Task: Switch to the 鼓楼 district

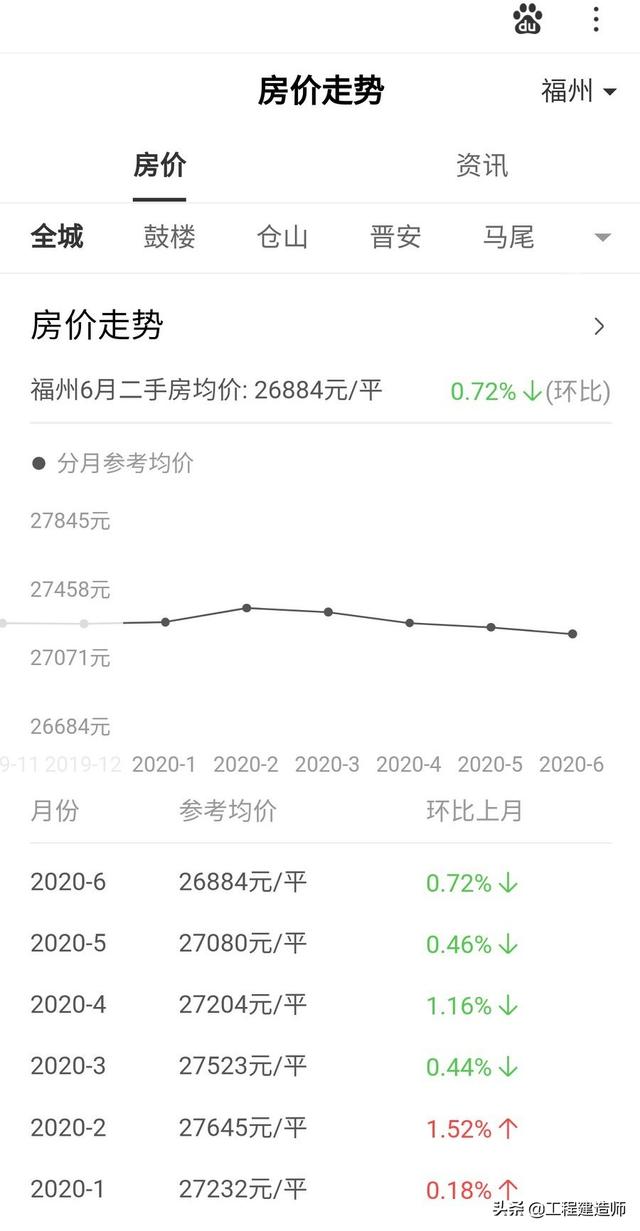Action: (169, 237)
